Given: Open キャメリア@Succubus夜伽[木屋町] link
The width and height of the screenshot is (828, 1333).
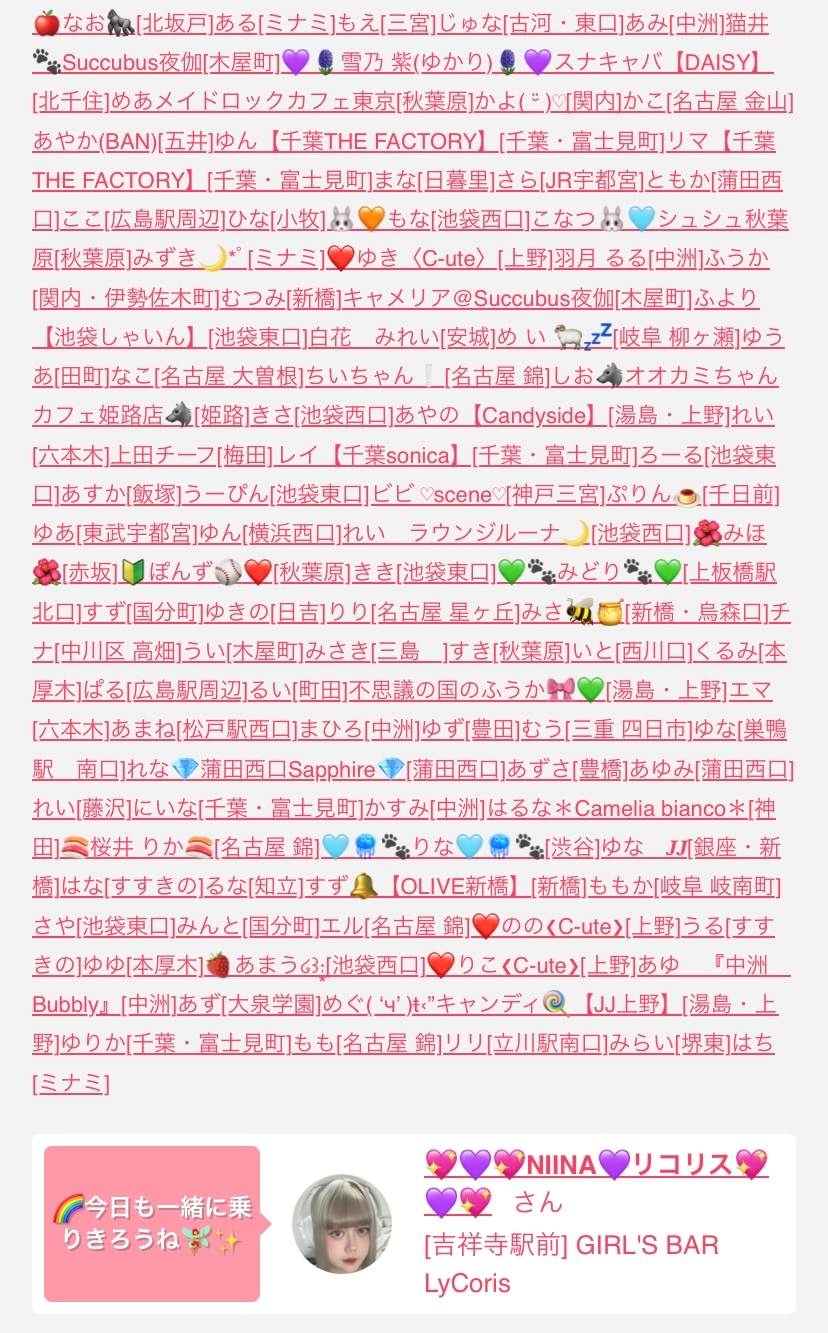Looking at the screenshot, I should click(x=547, y=298).
